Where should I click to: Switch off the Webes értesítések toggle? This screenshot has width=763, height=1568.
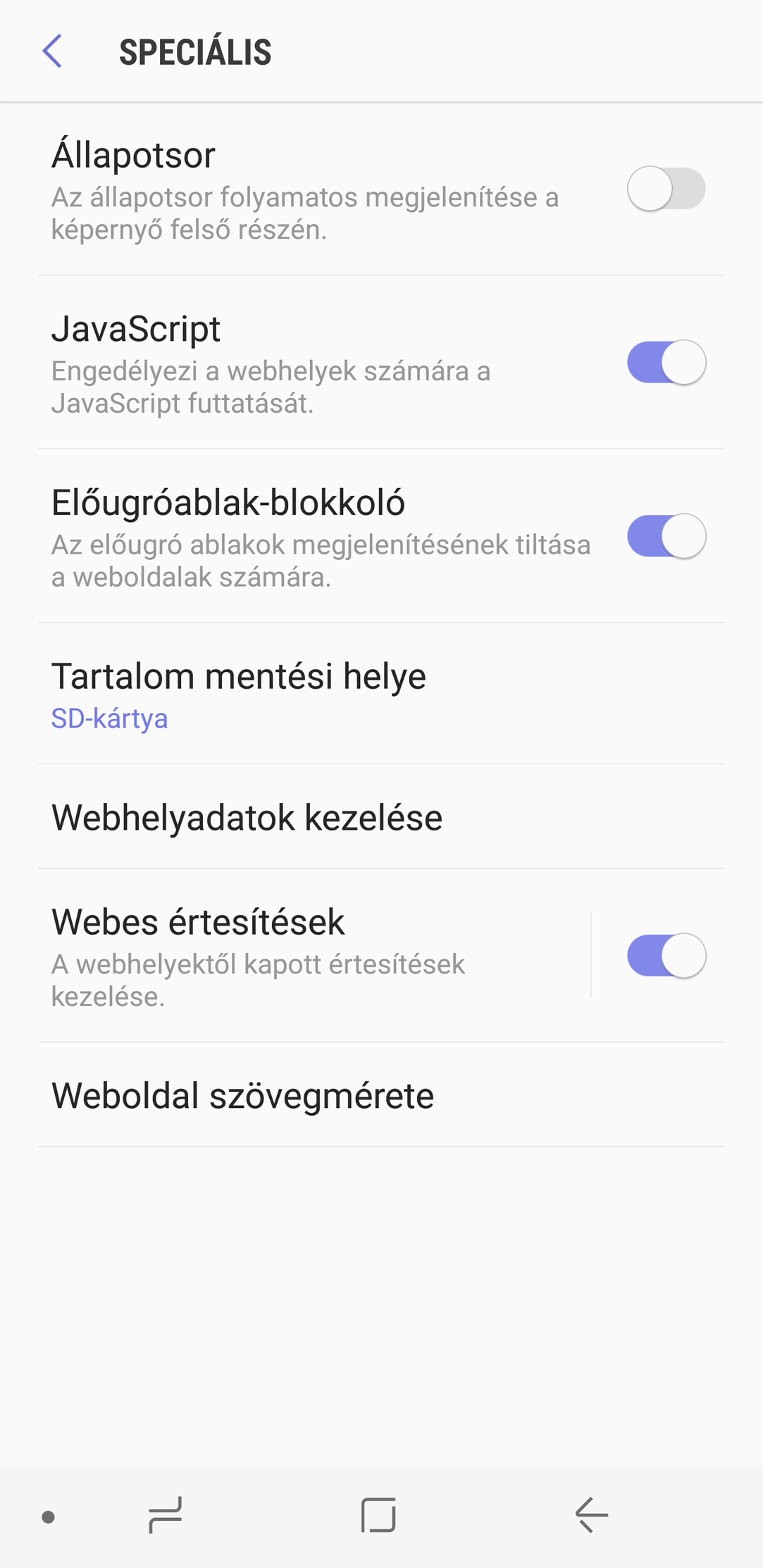coord(666,956)
